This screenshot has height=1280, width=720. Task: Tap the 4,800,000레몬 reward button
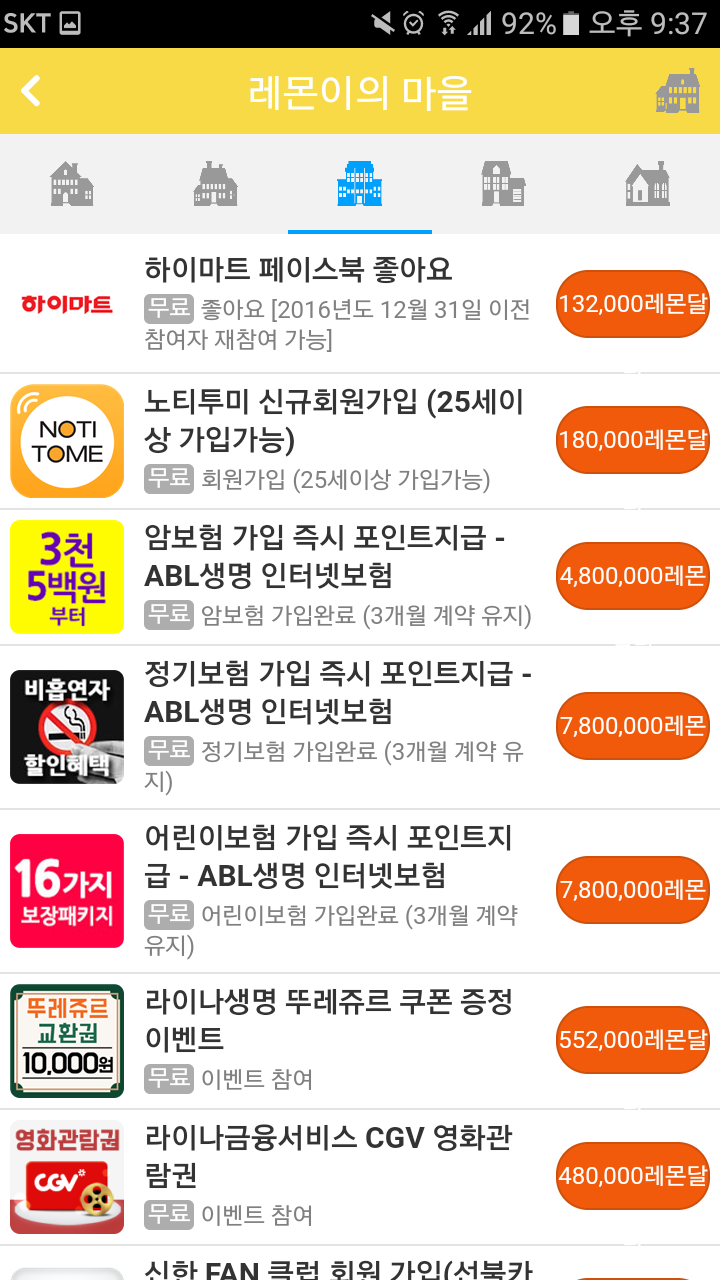click(632, 576)
